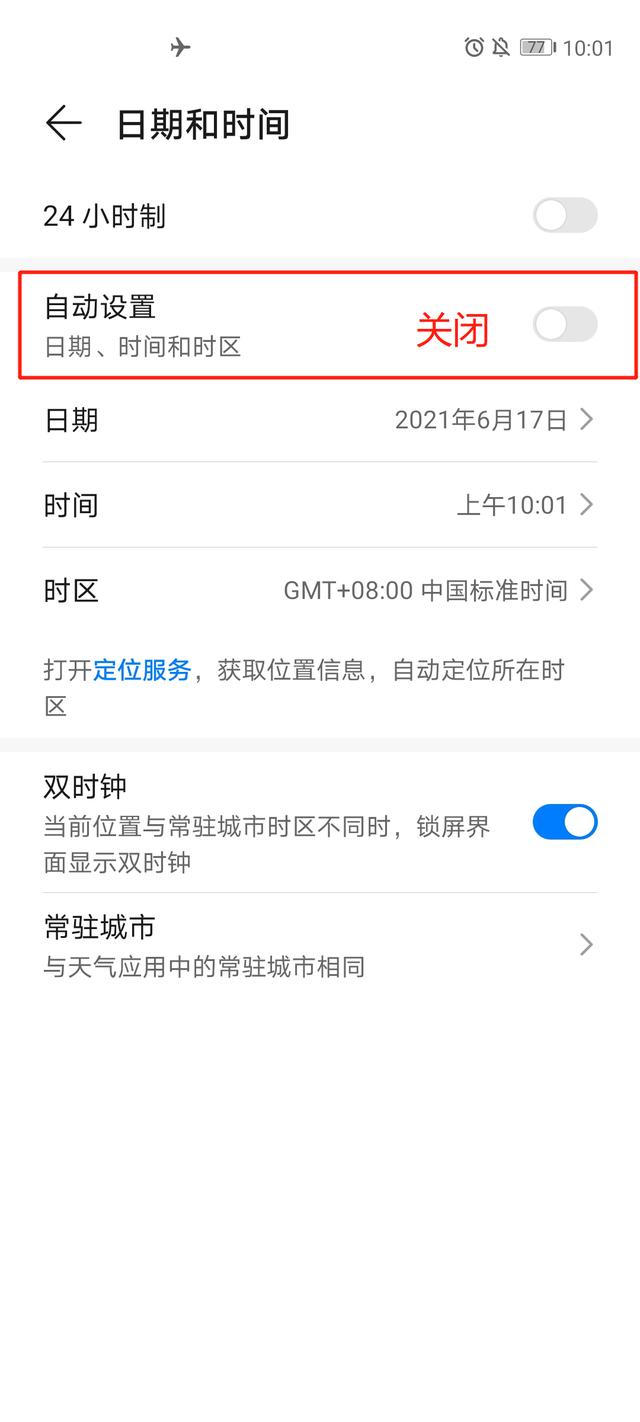Go back from 日期和时间 settings
This screenshot has height=1422, width=640.
click(63, 124)
